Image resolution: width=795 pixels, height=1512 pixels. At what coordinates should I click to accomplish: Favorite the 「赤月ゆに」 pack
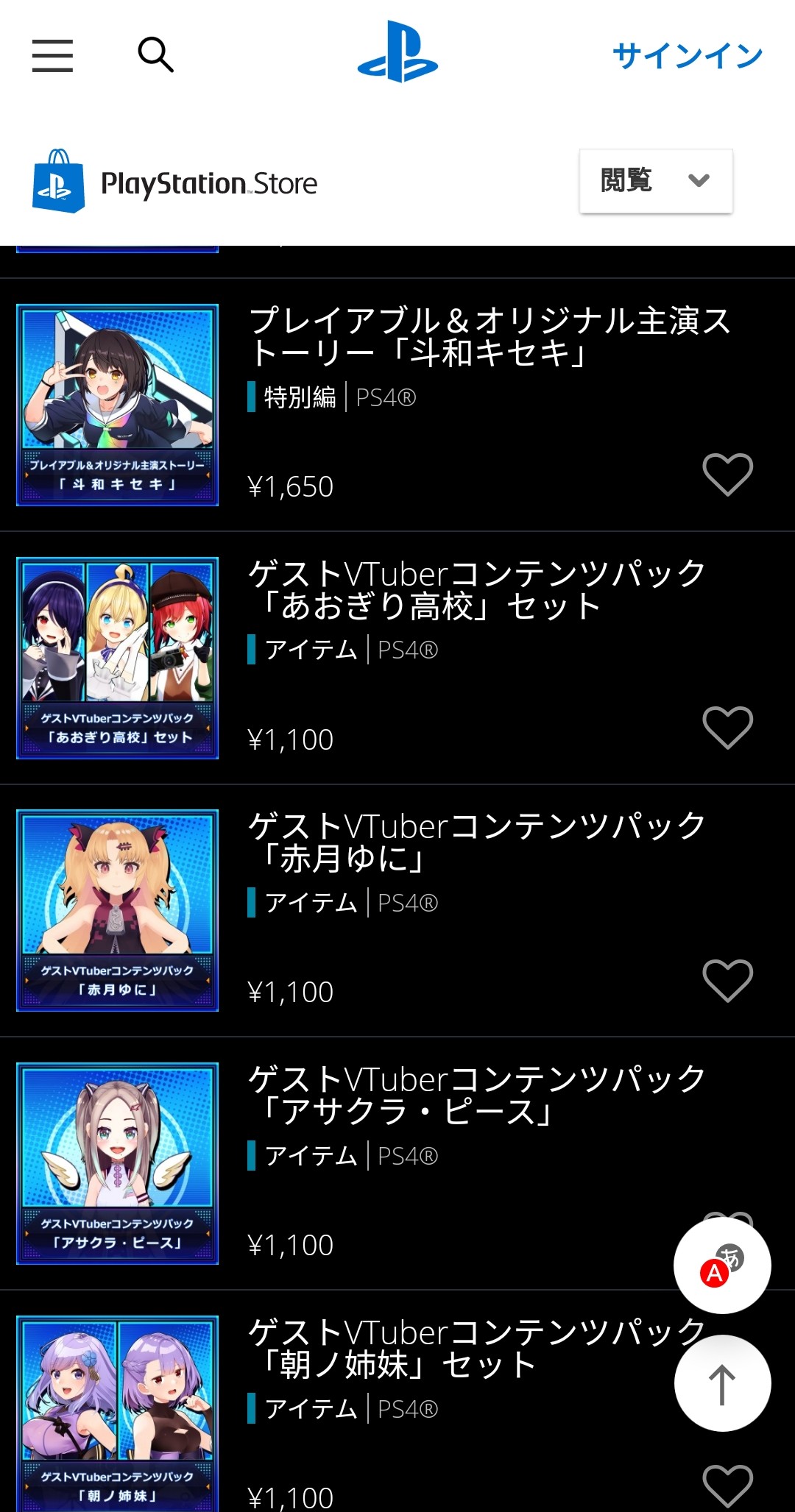pyautogui.click(x=727, y=981)
